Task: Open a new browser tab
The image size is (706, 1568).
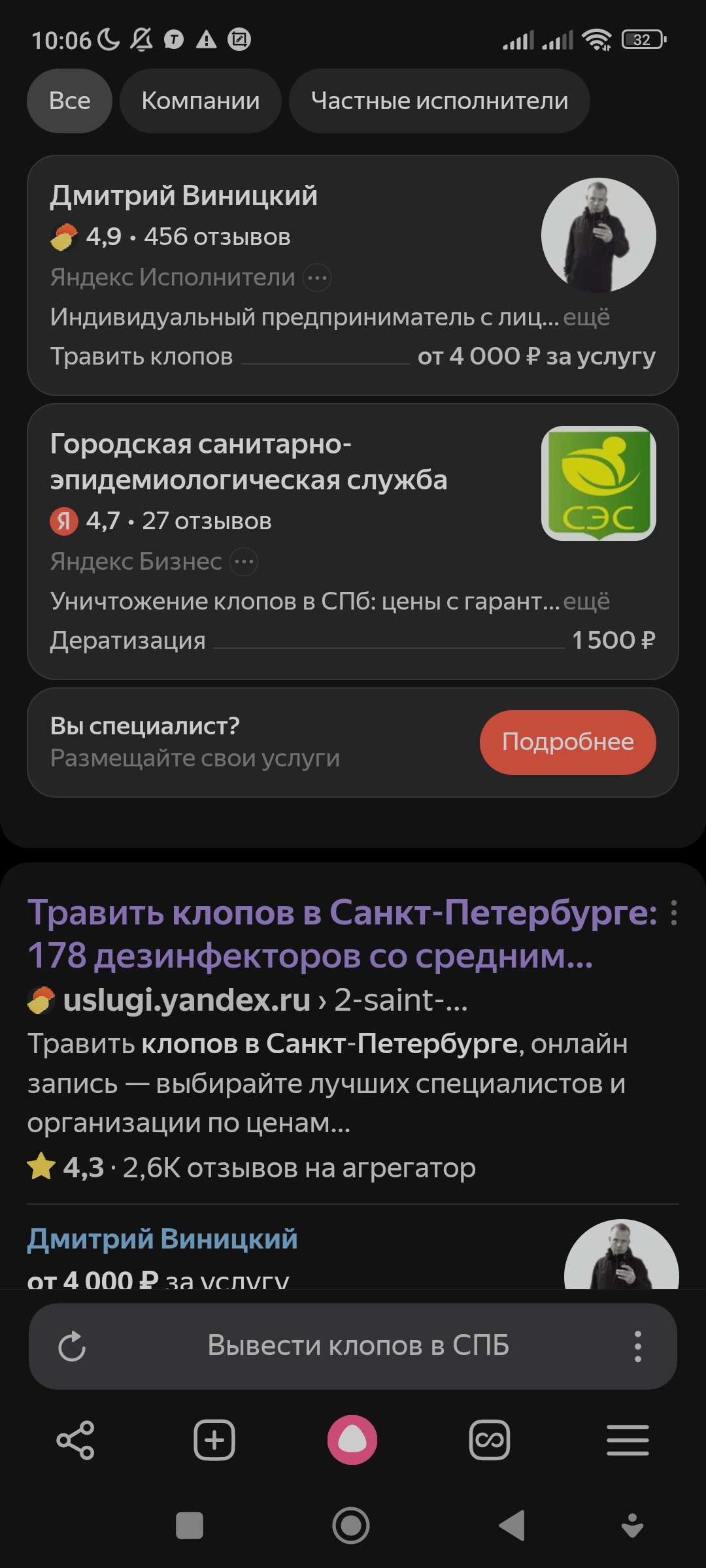Action: pos(214,1440)
